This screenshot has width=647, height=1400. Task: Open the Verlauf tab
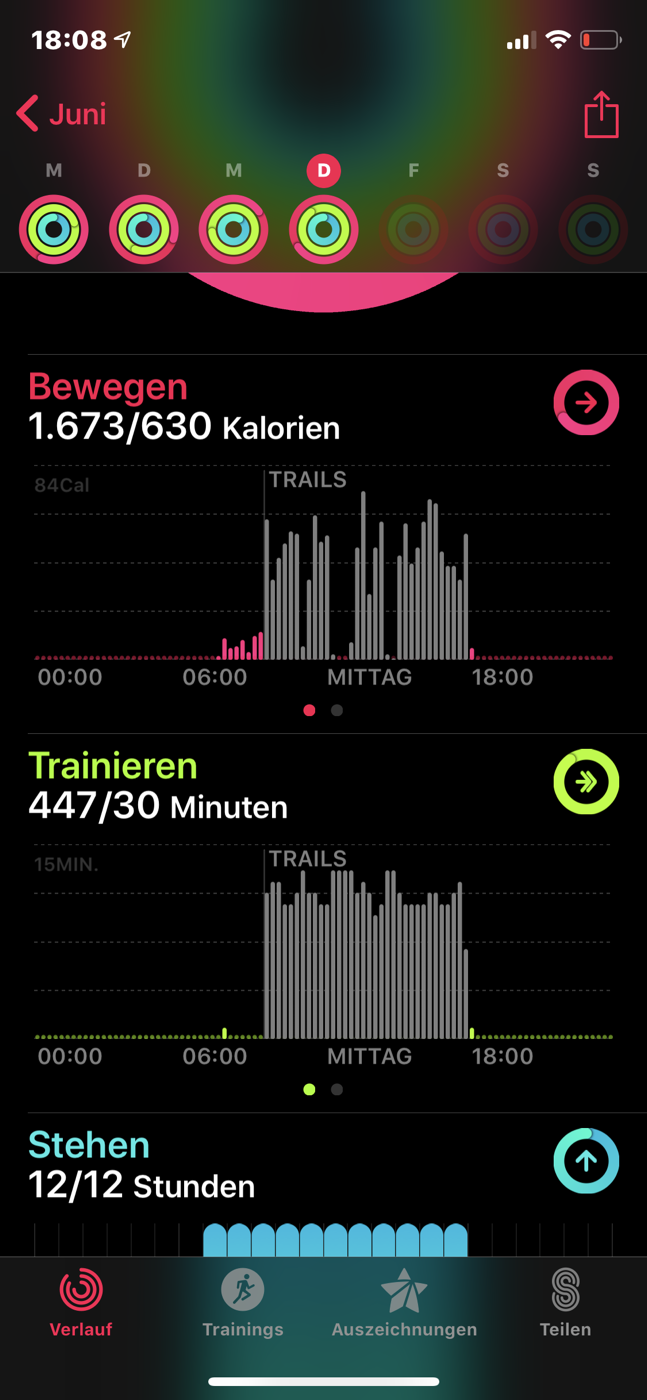point(81,1303)
